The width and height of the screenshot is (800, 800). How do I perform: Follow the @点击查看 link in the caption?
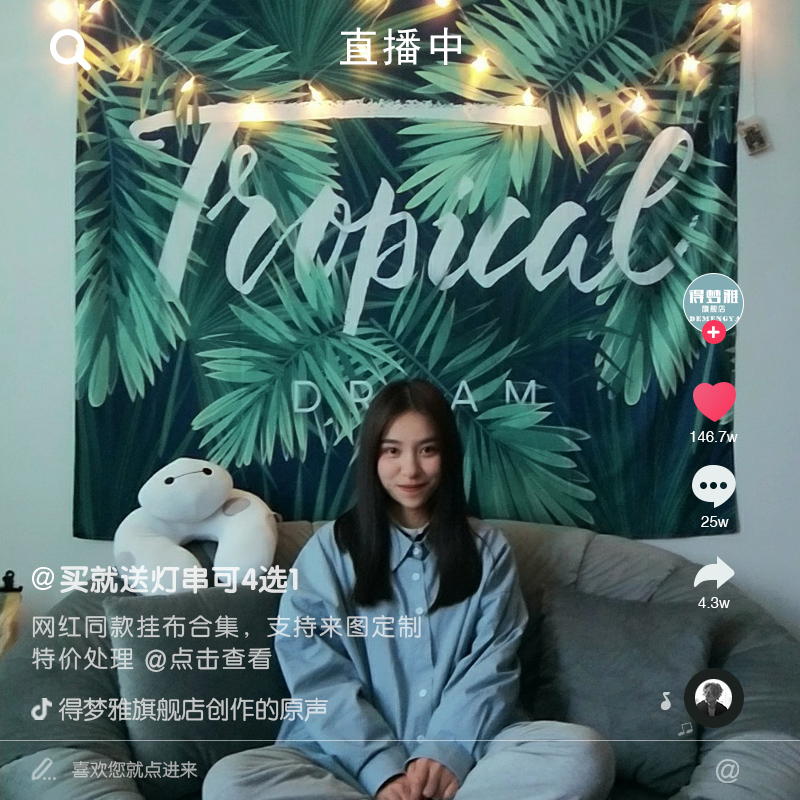(x=208, y=659)
